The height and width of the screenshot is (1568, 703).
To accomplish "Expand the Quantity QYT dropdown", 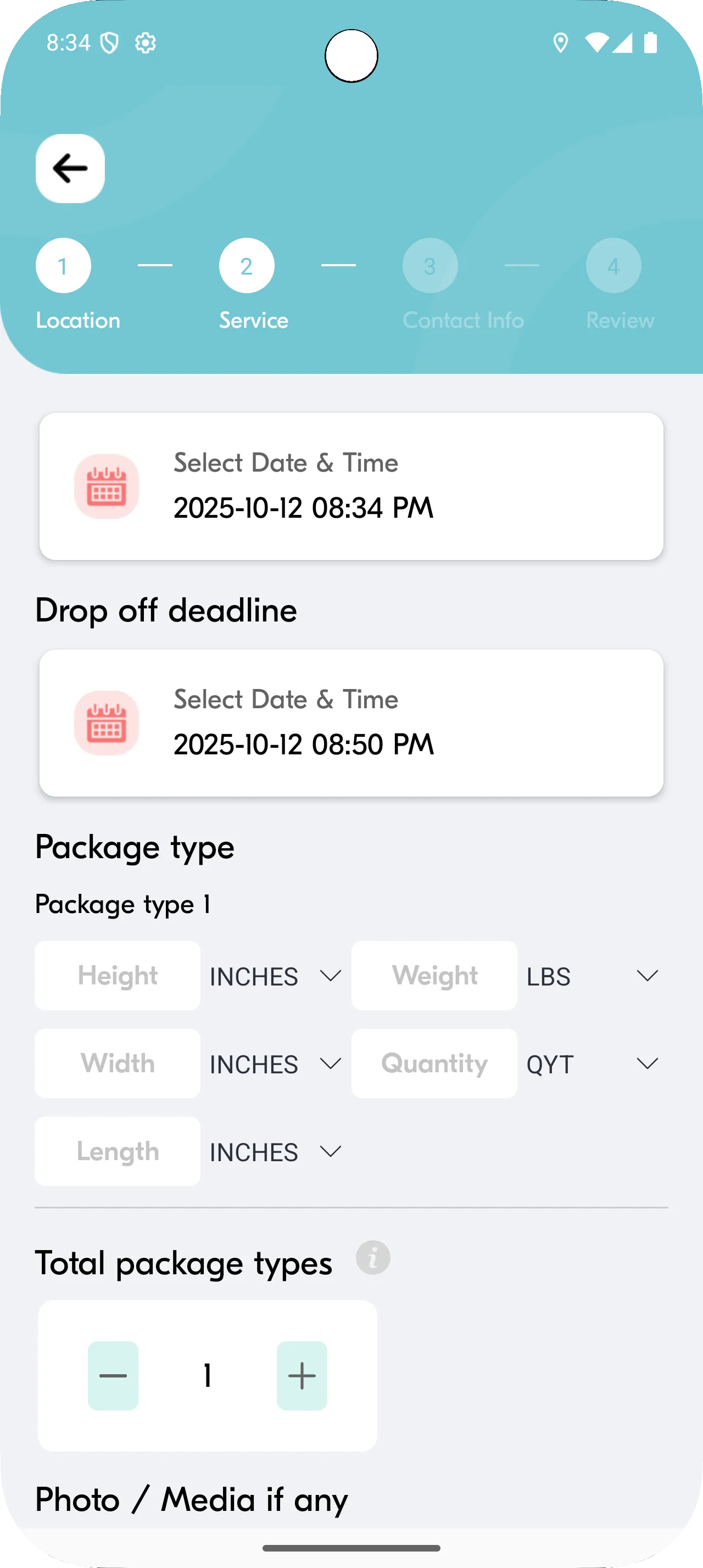I will pyautogui.click(x=647, y=1063).
